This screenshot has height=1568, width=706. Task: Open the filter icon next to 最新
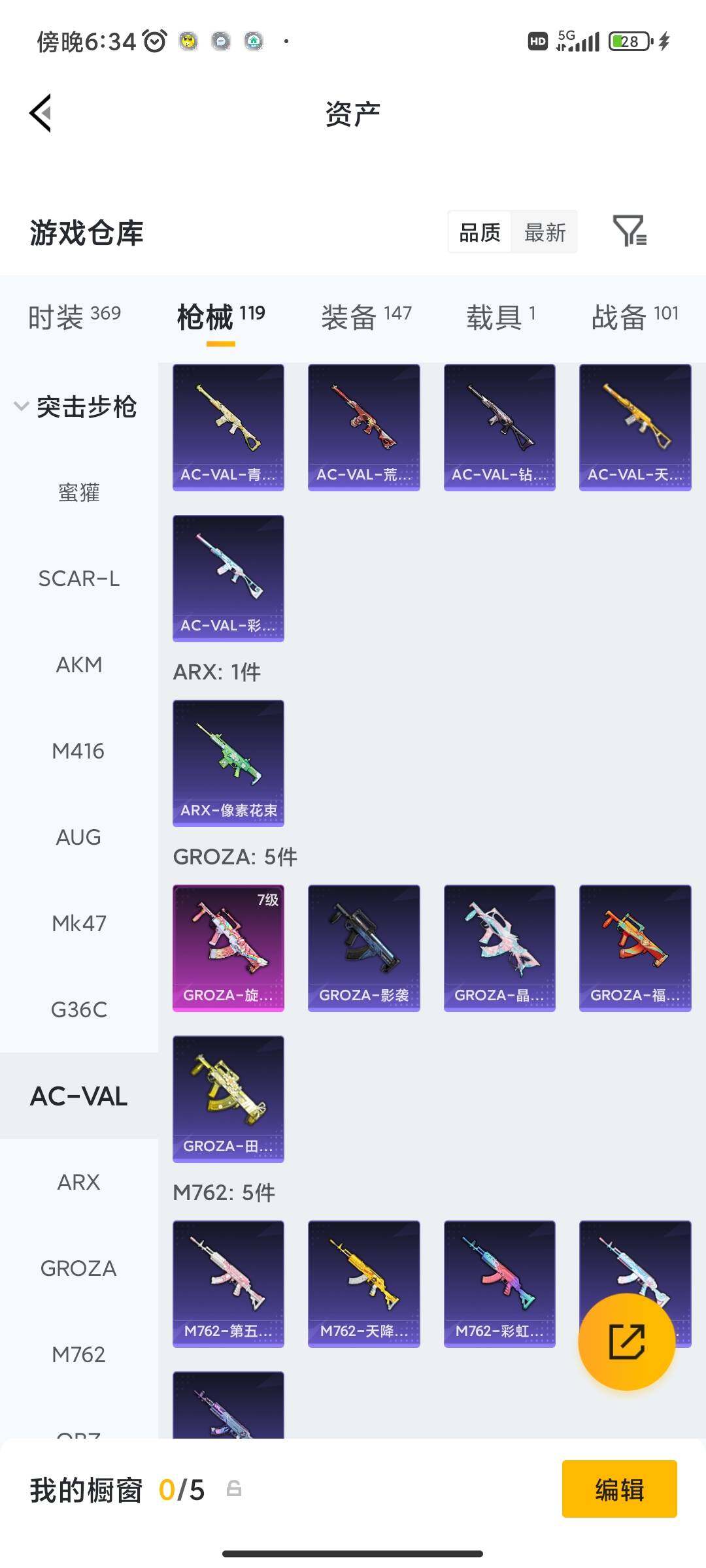[630, 231]
